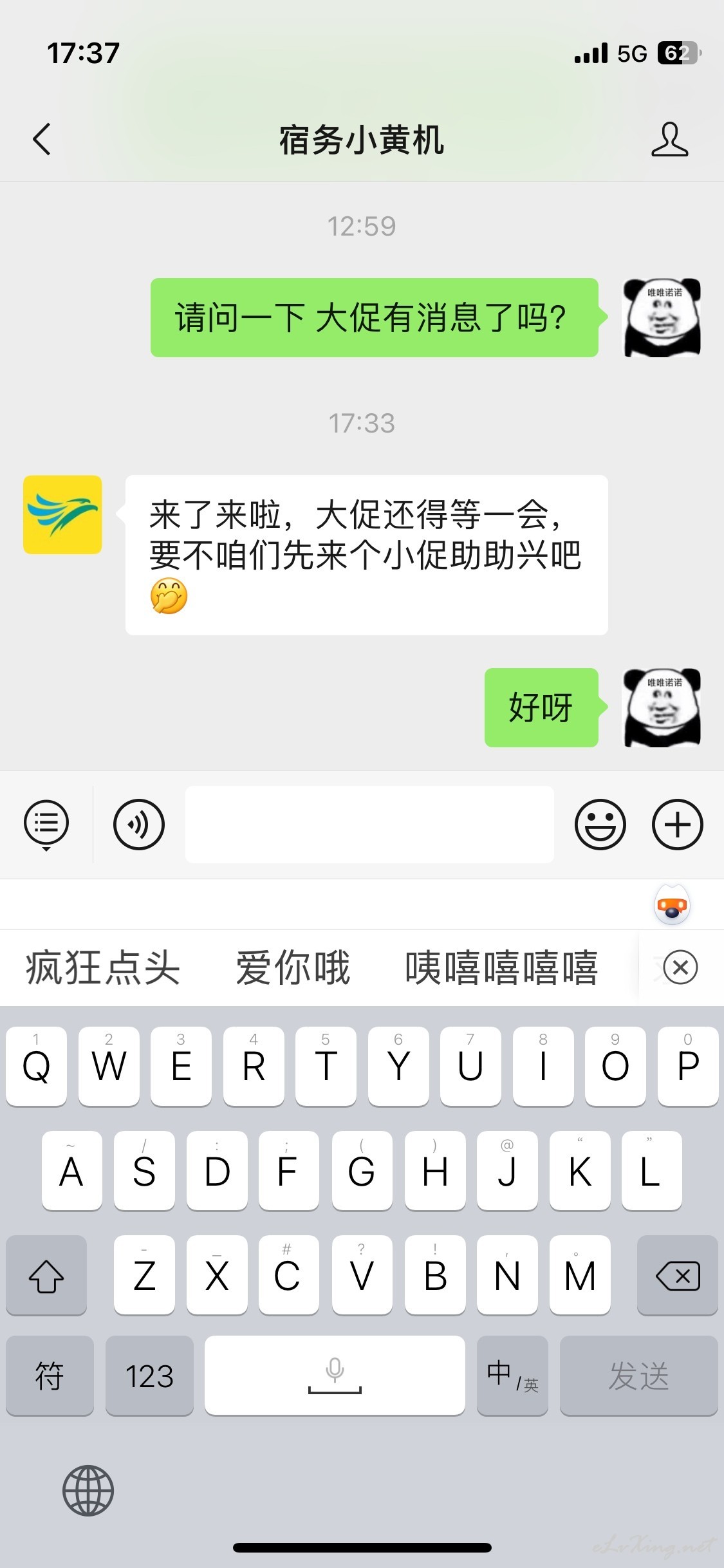This screenshot has height=1568, width=724.
Task: Open the emoji sticker panel
Action: click(600, 825)
